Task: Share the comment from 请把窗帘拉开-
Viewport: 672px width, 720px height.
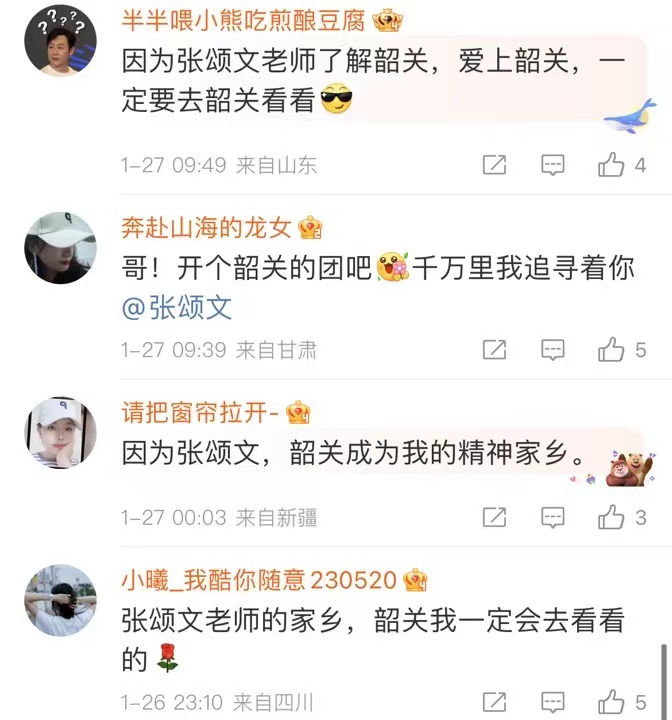Action: [494, 517]
